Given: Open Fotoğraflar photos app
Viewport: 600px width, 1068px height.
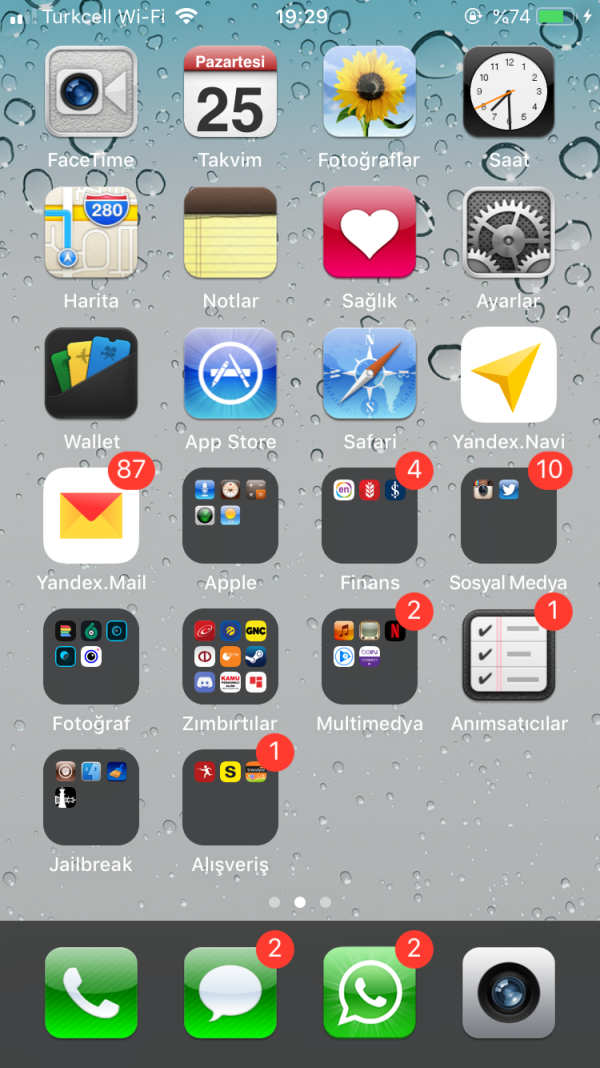Looking at the screenshot, I should [x=369, y=93].
